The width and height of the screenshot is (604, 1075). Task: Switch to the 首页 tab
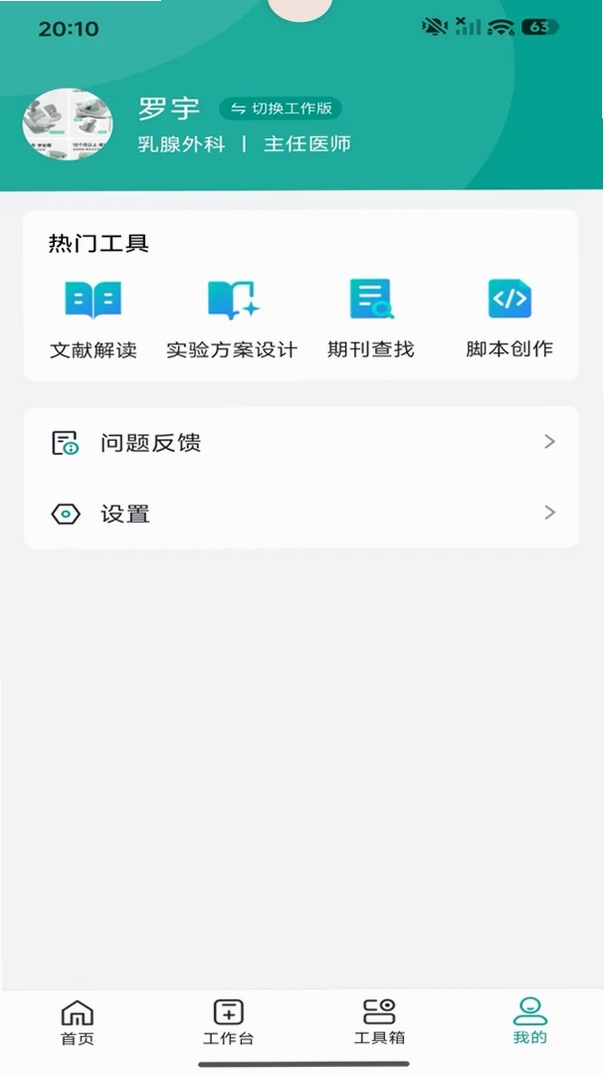[77, 1022]
